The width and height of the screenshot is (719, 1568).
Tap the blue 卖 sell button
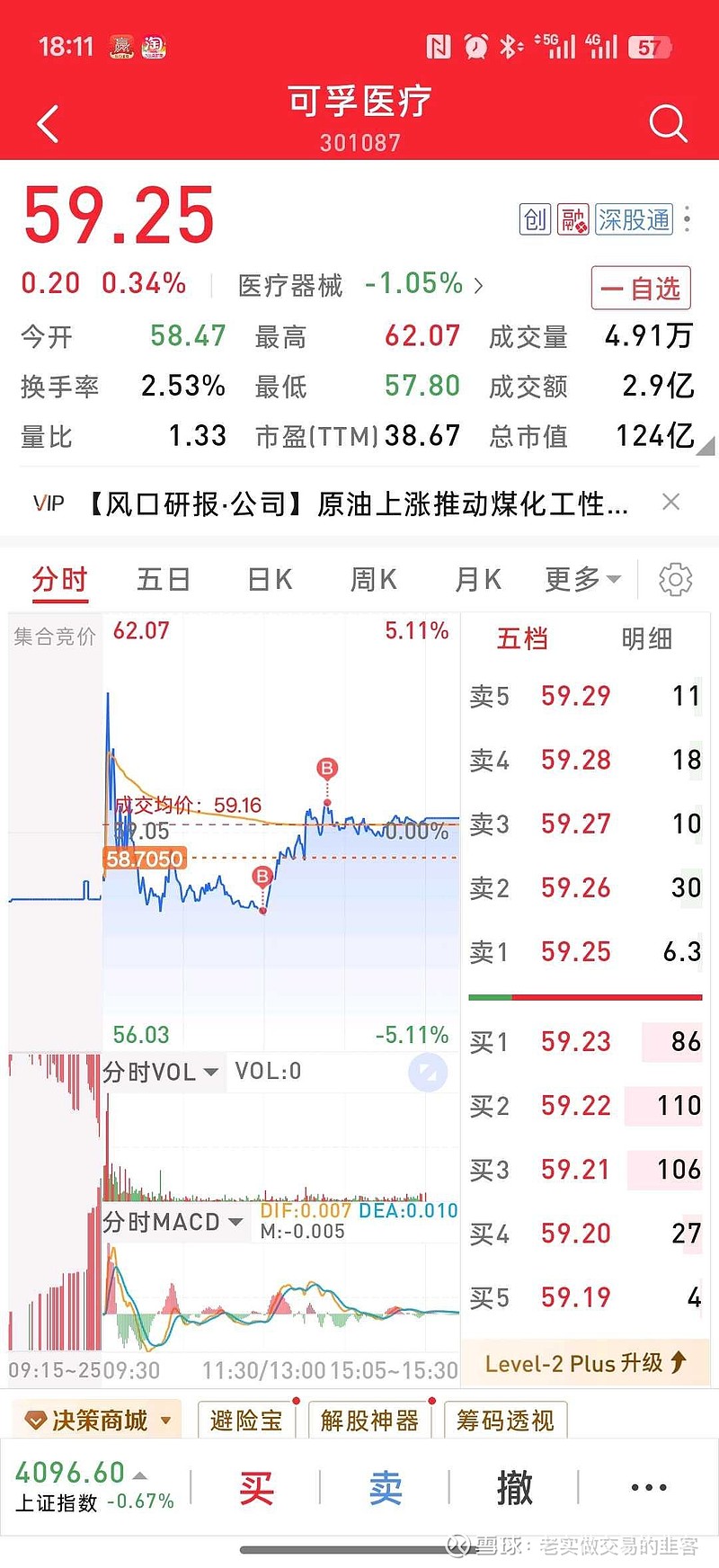click(386, 1490)
